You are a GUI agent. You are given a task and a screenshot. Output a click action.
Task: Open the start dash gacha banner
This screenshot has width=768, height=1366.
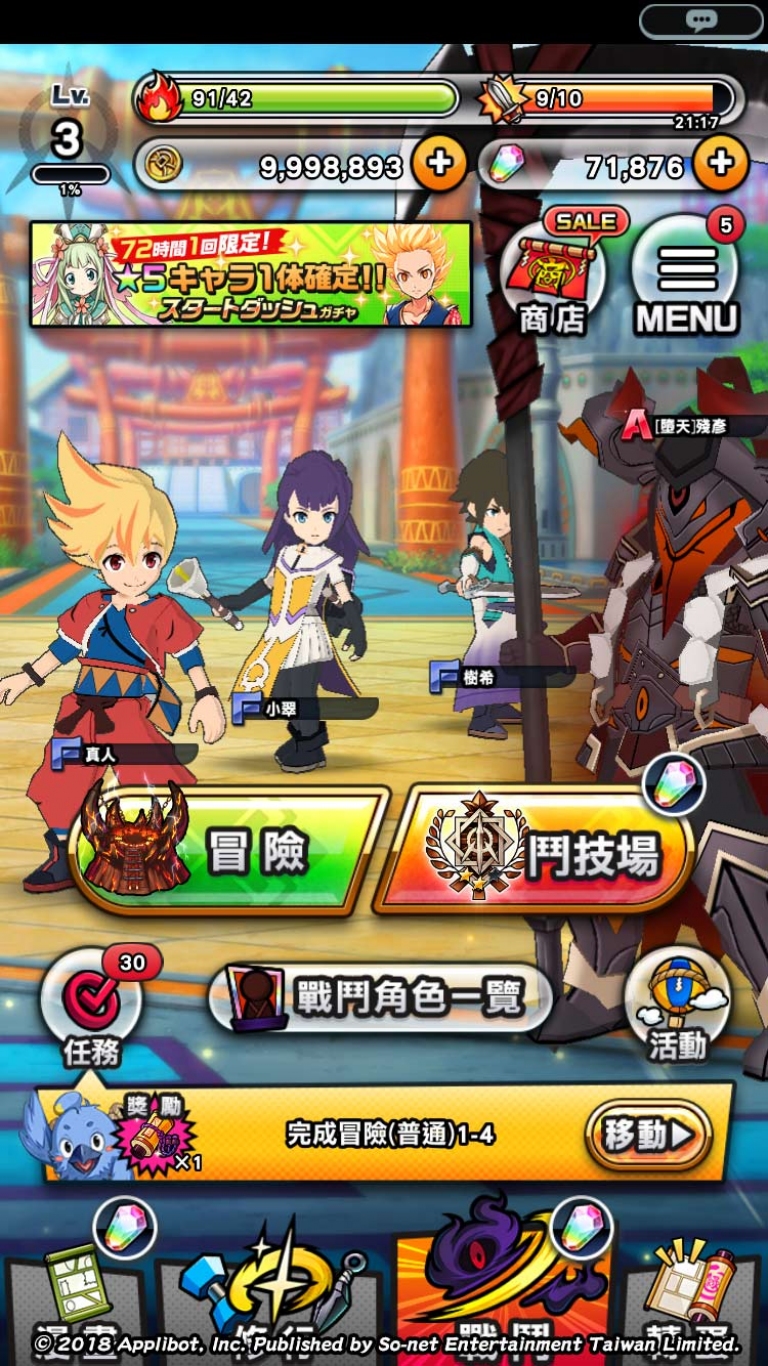coord(251,274)
